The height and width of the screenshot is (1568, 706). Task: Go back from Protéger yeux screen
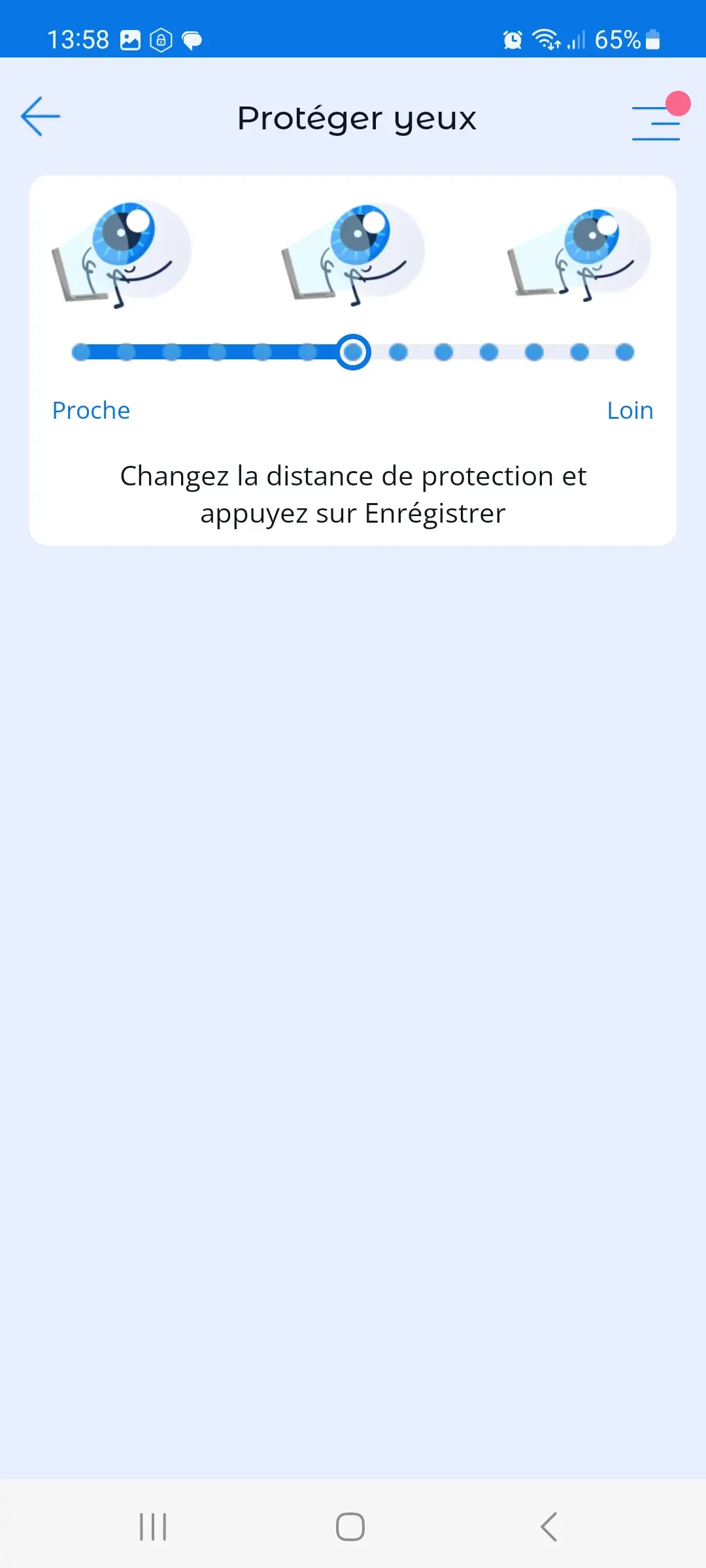[x=41, y=117]
